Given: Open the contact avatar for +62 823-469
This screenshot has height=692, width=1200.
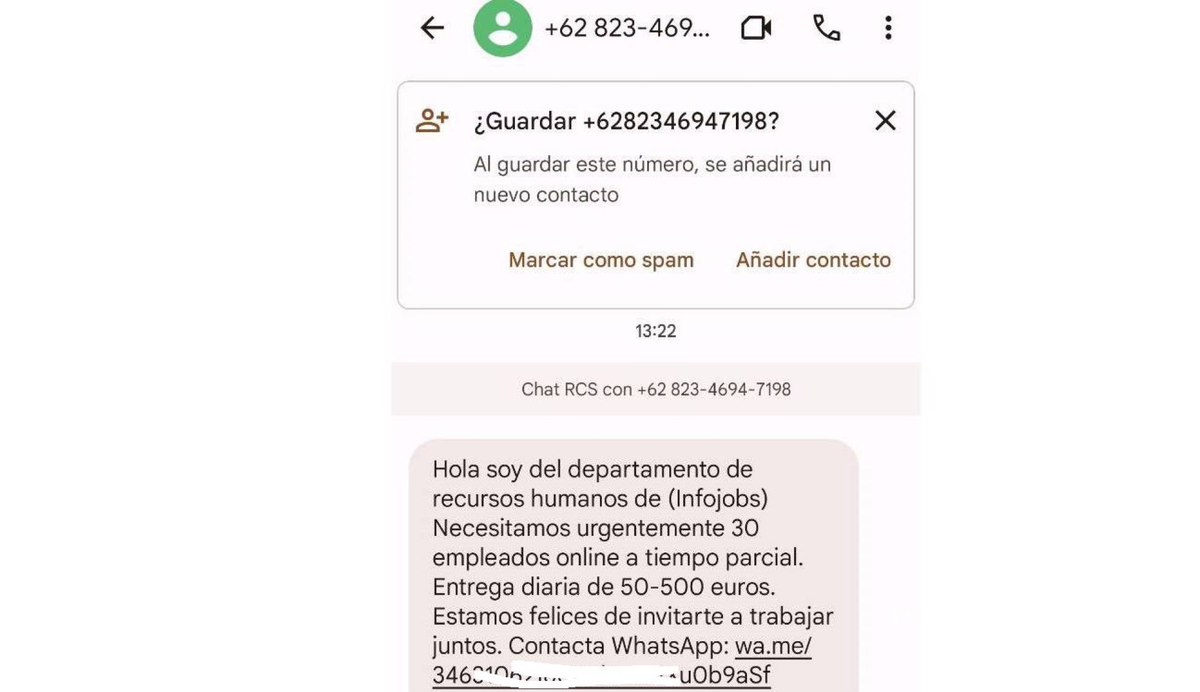Looking at the screenshot, I should 502,28.
